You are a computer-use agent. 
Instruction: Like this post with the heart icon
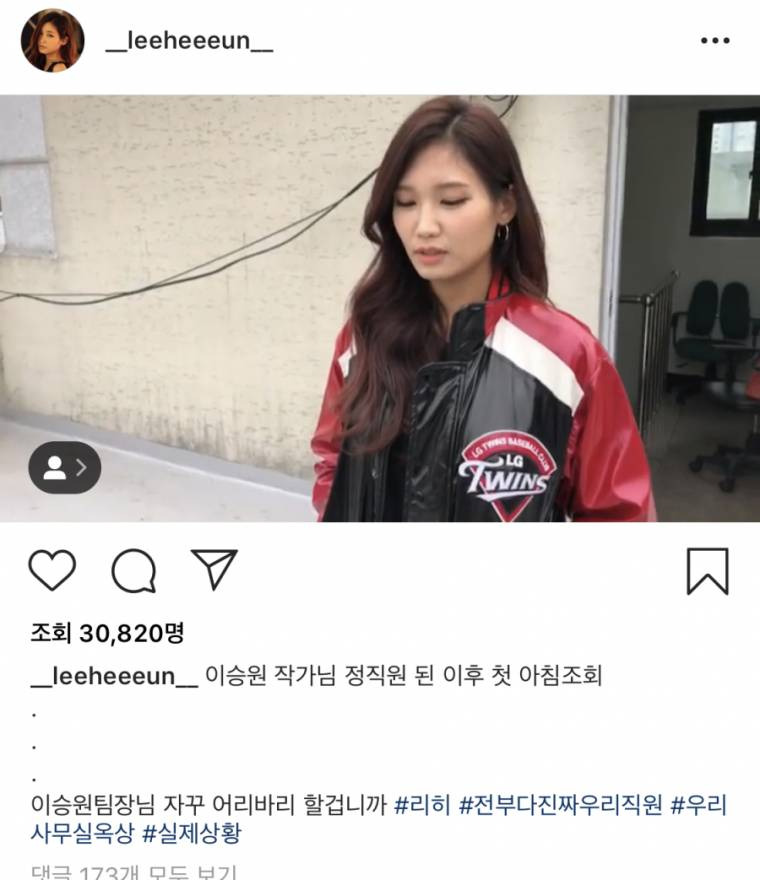point(52,570)
